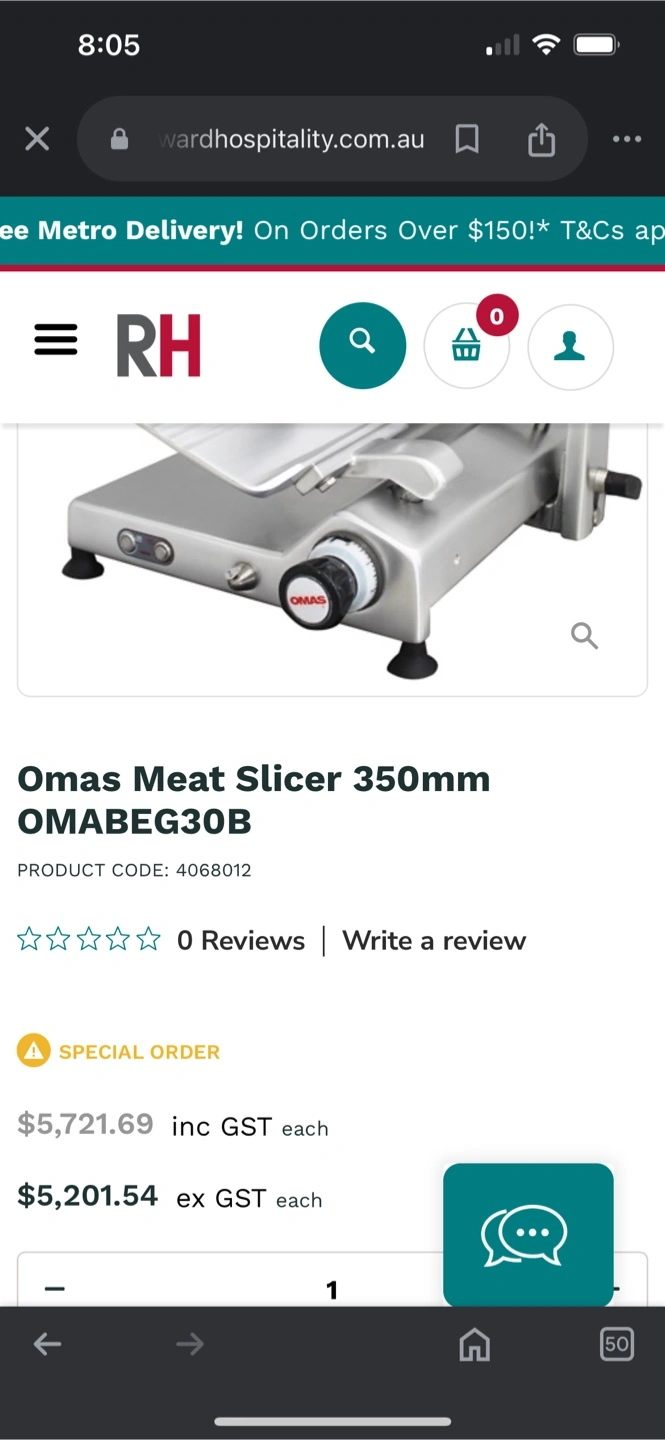Image resolution: width=665 pixels, height=1440 pixels.
Task: Open the hamburger site menu
Action: click(x=56, y=340)
